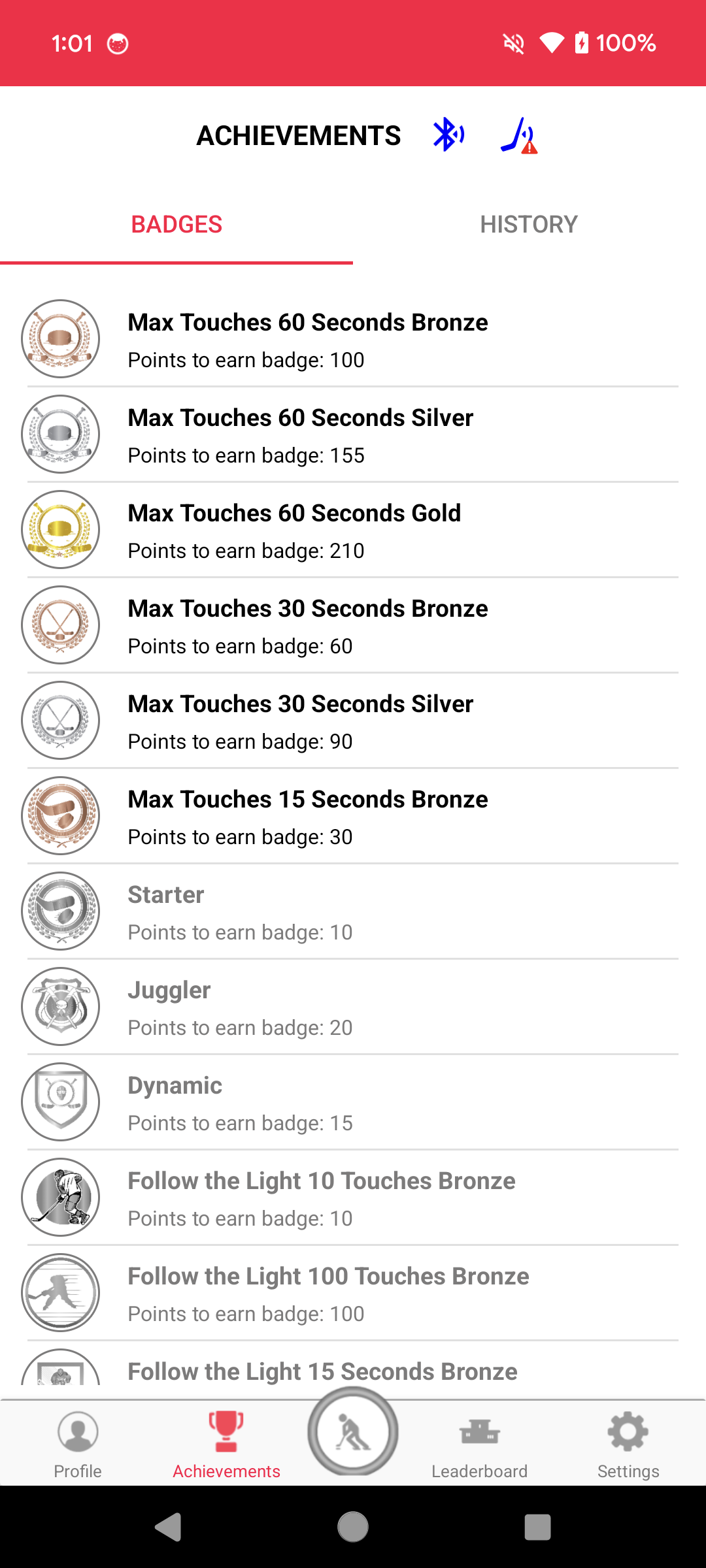Open Max Touches 30 Seconds Bronze badge

click(353, 625)
